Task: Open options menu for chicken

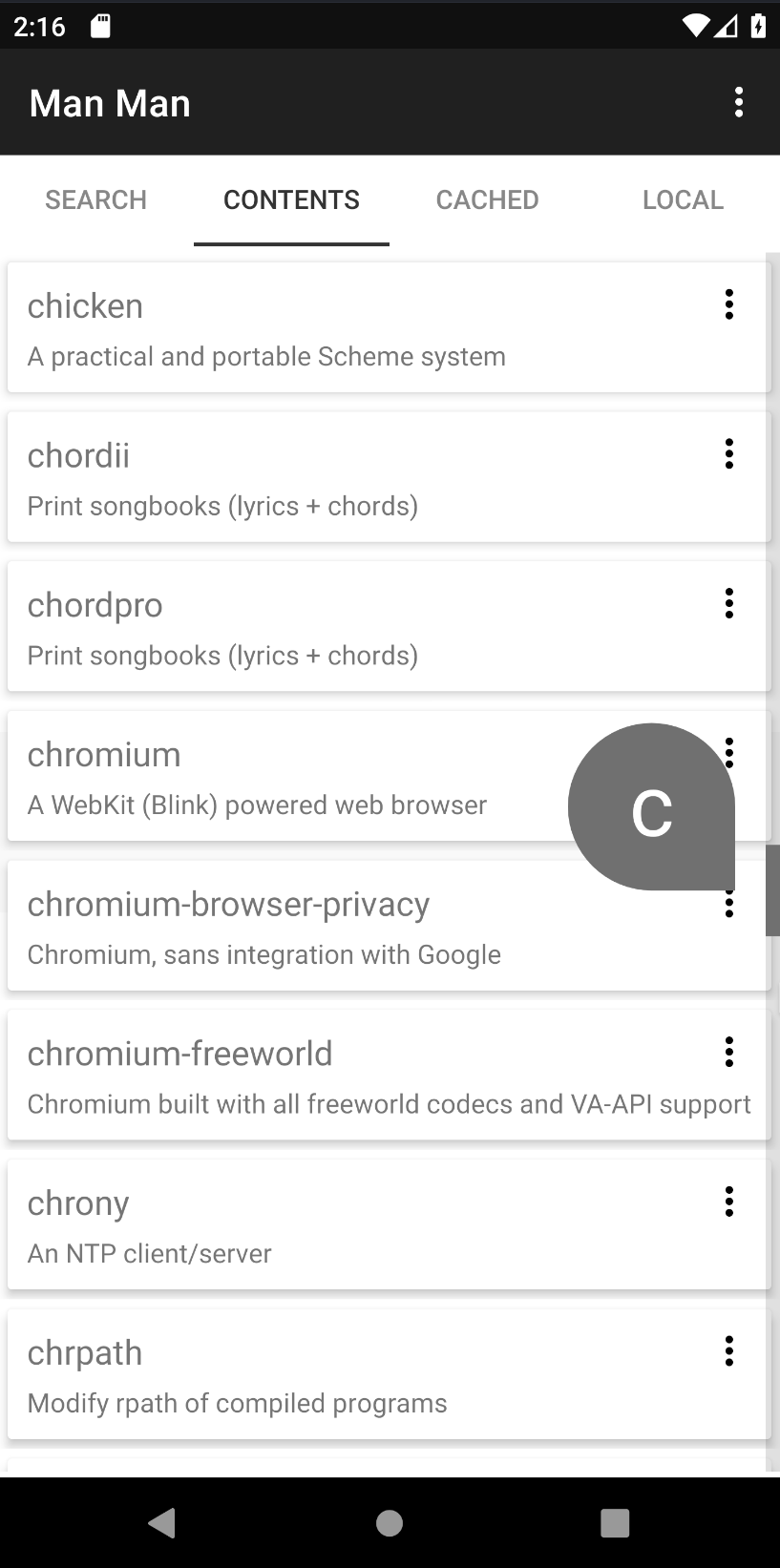Action: 729,305
